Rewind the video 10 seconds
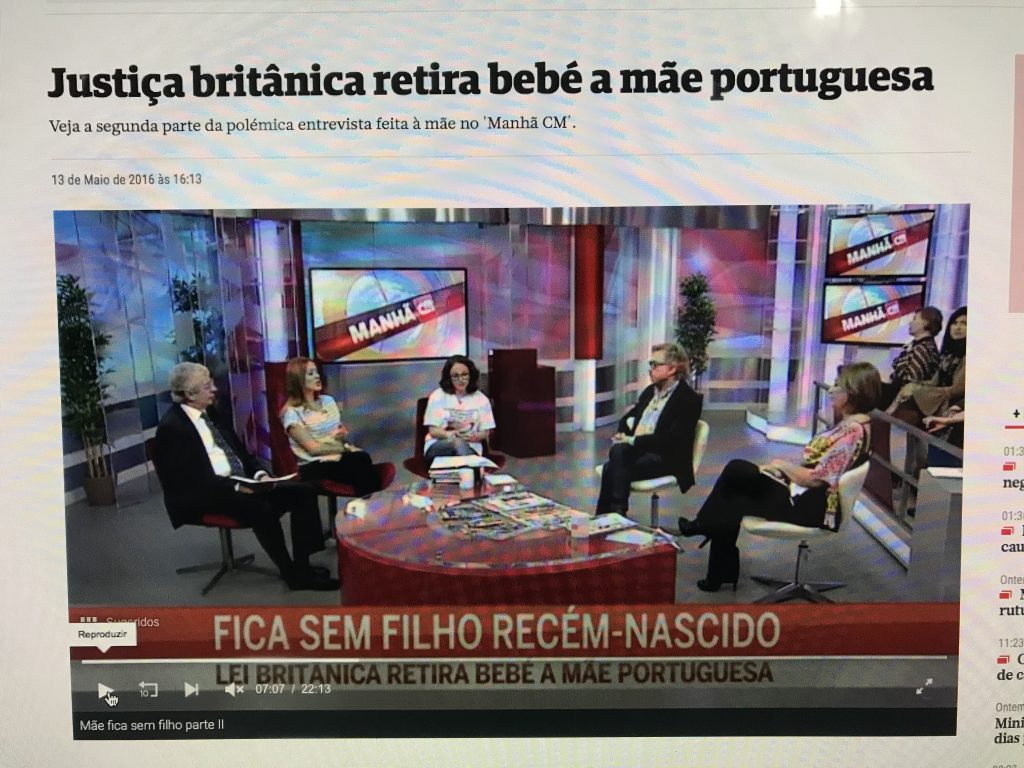 pos(148,689)
